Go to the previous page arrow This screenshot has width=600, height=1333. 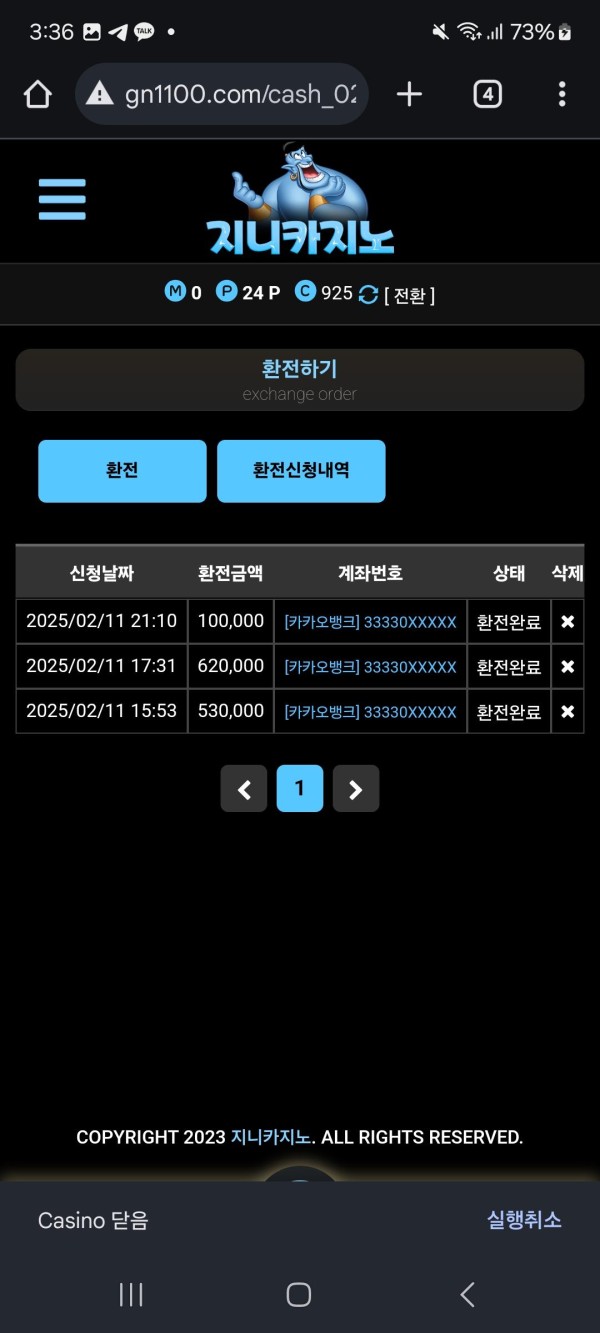(x=244, y=789)
